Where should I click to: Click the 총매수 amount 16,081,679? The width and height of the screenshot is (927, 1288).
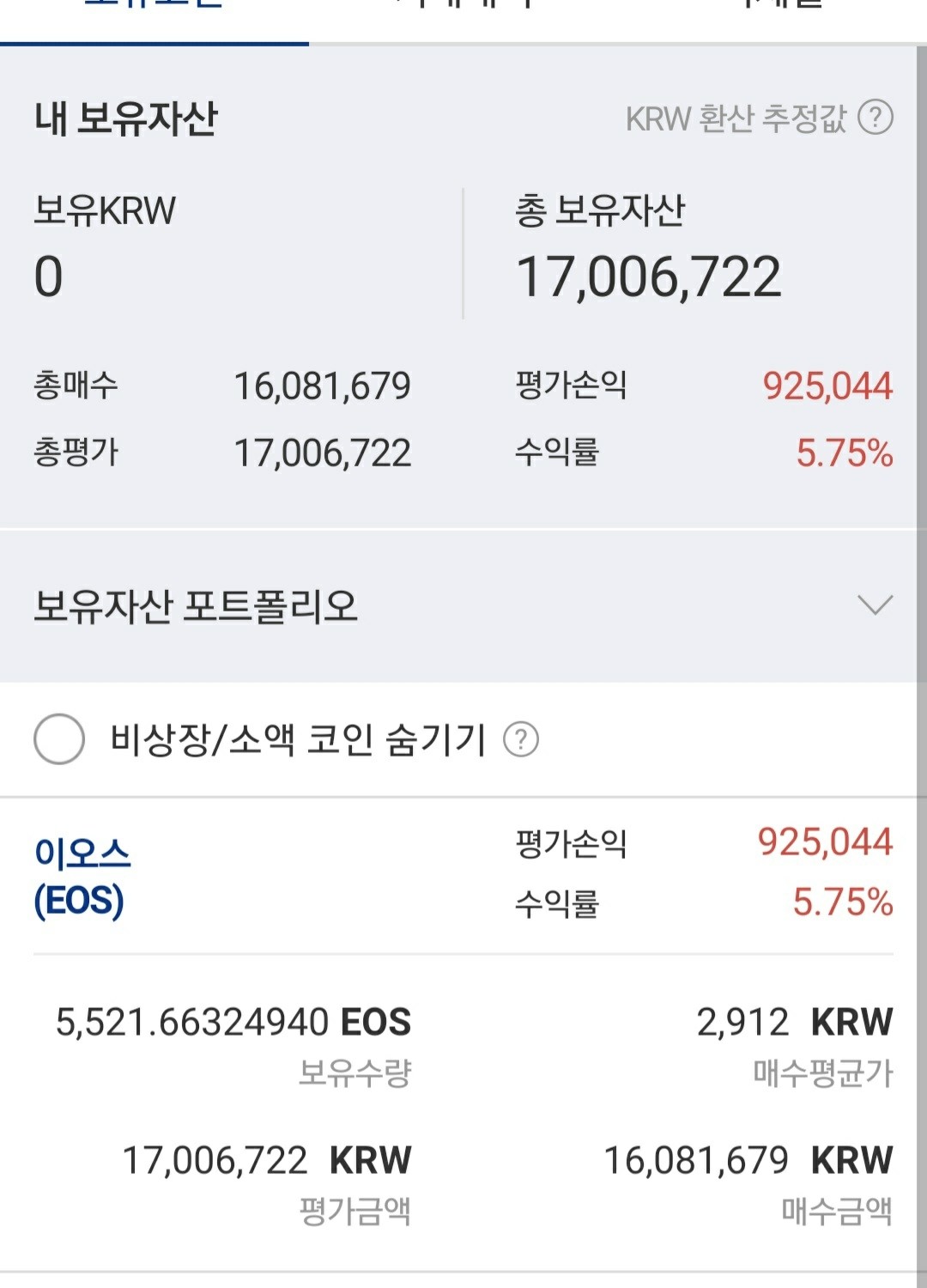click(x=322, y=387)
